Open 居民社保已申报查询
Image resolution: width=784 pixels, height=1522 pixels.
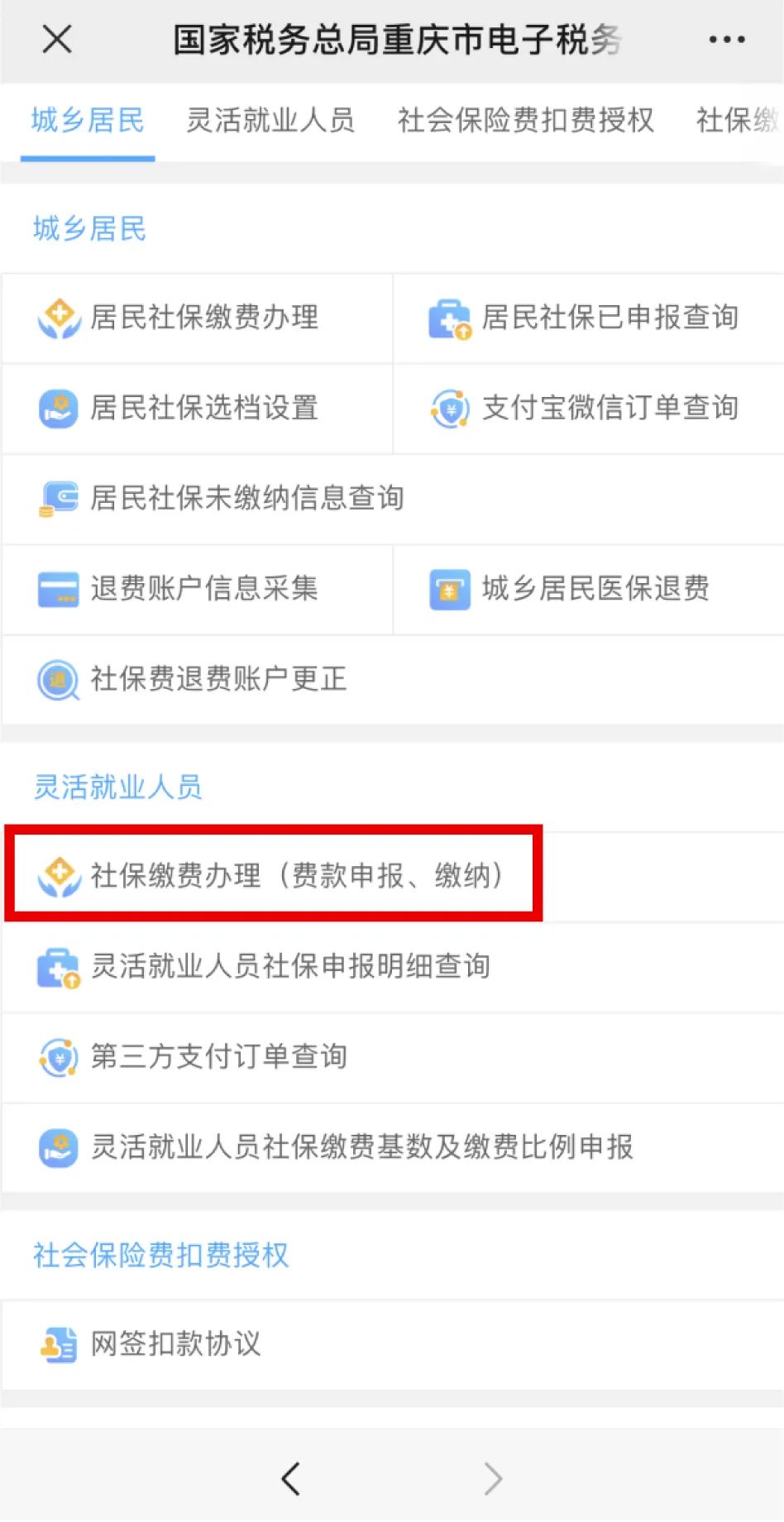click(589, 318)
